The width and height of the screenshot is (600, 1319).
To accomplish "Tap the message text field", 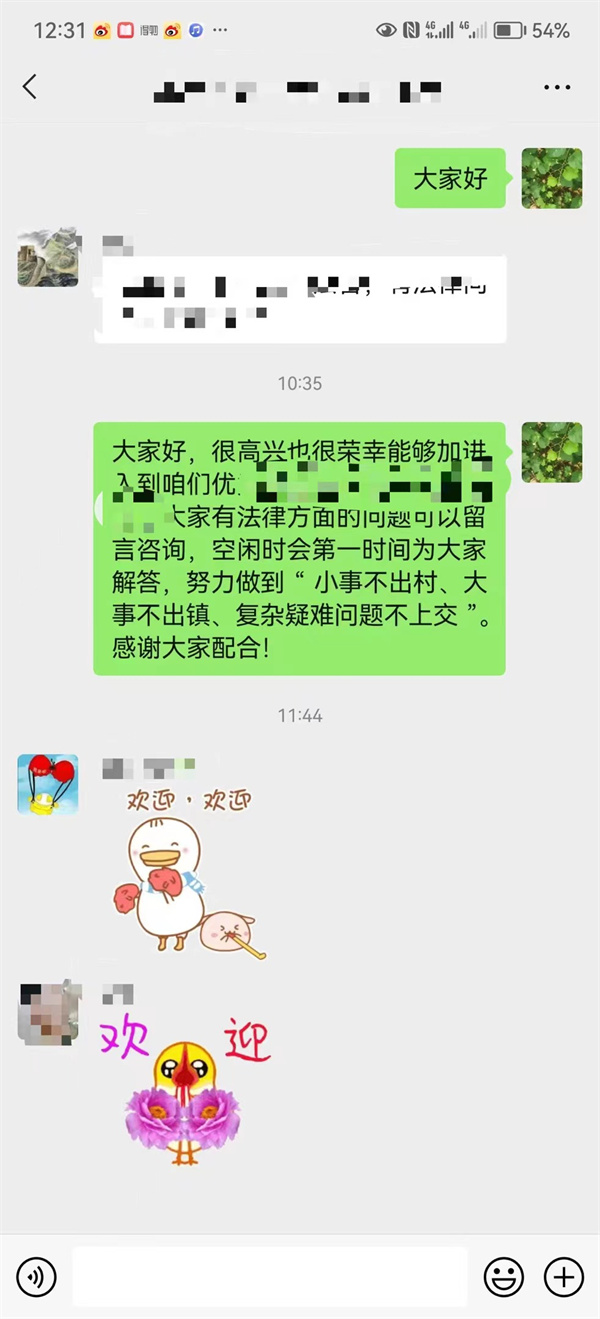I will [x=270, y=1276].
